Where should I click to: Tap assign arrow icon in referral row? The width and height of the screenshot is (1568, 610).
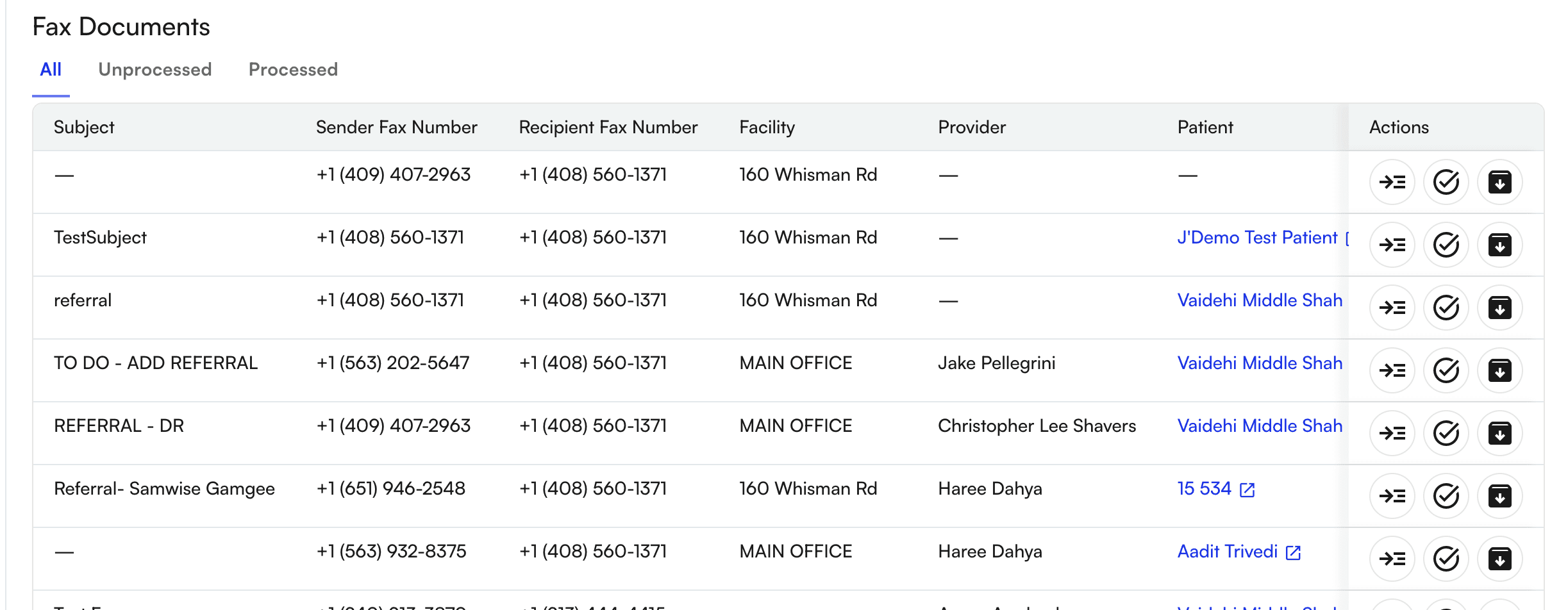point(1392,308)
